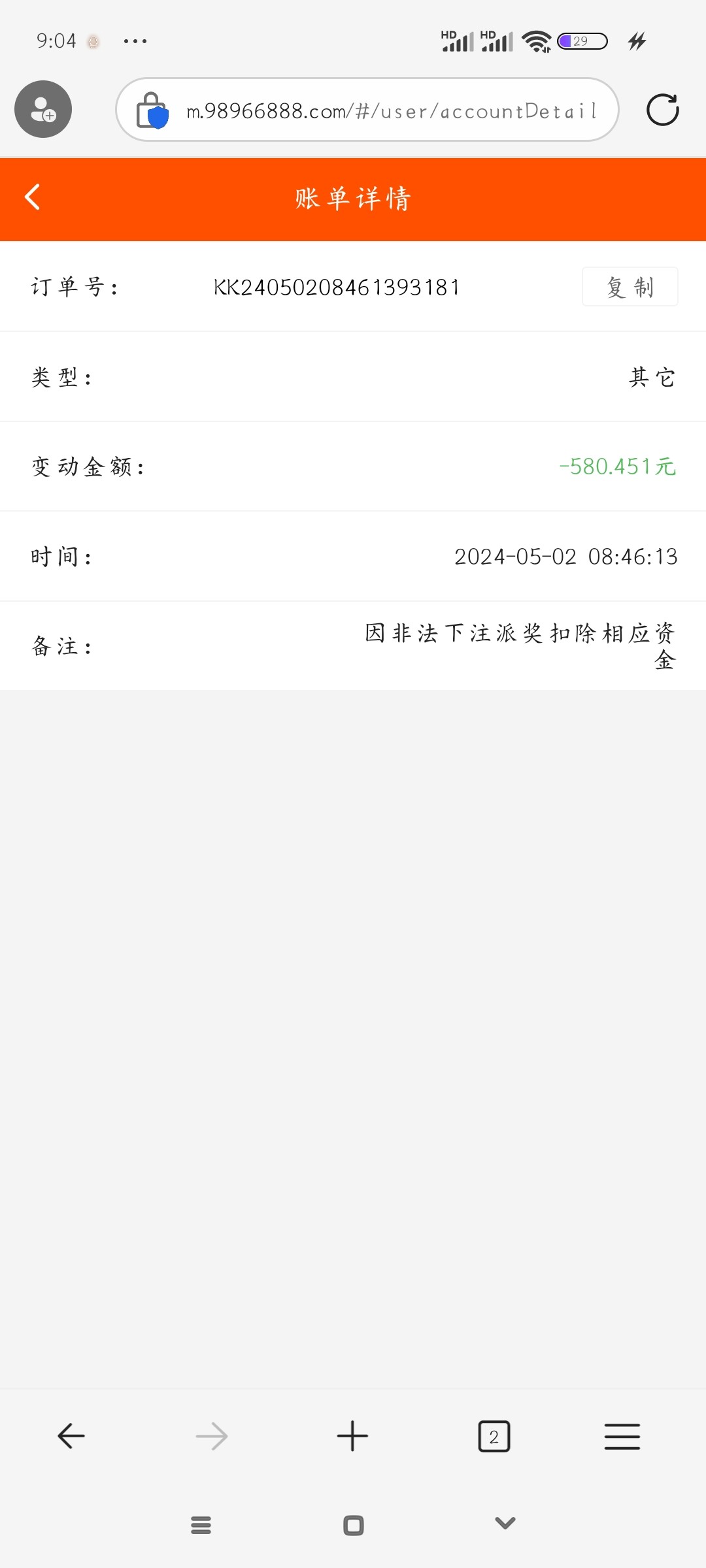
Task: Open the tab switcher showing 2 tabs
Action: click(494, 1436)
